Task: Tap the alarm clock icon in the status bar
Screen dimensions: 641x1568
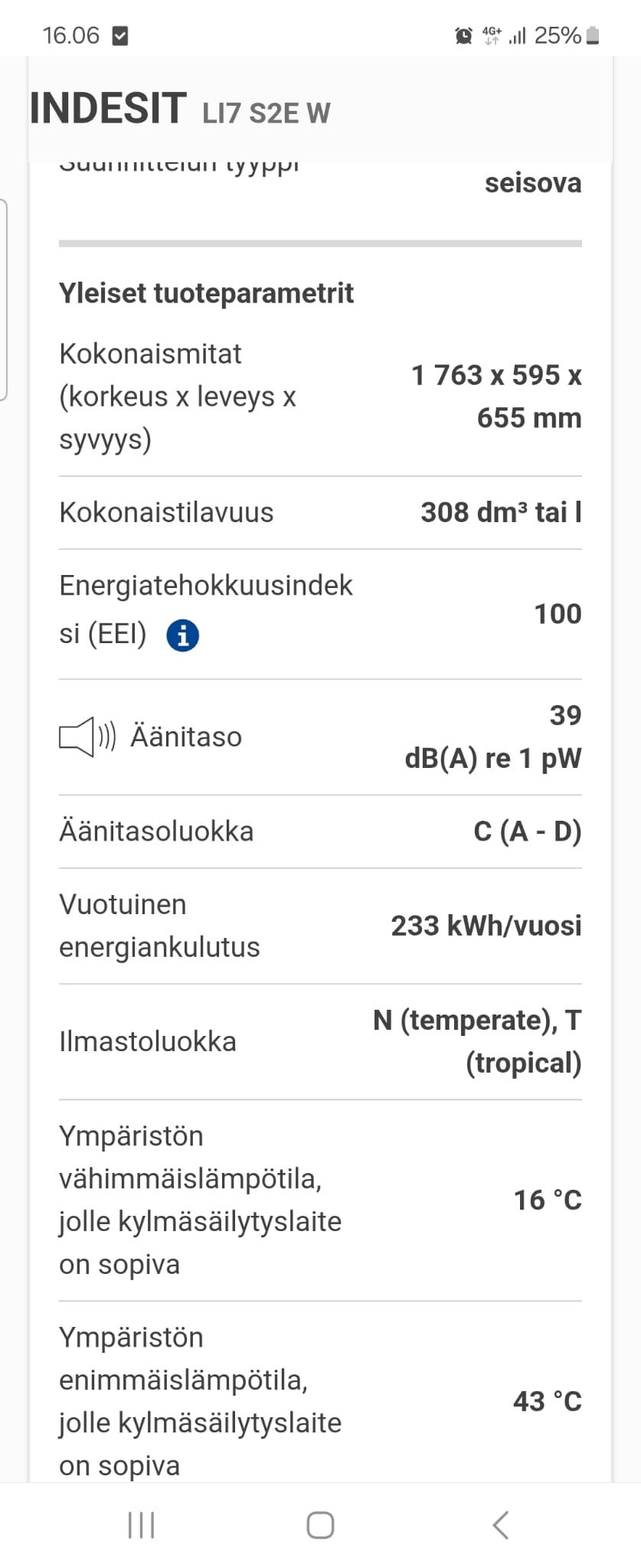Action: pyautogui.click(x=463, y=34)
